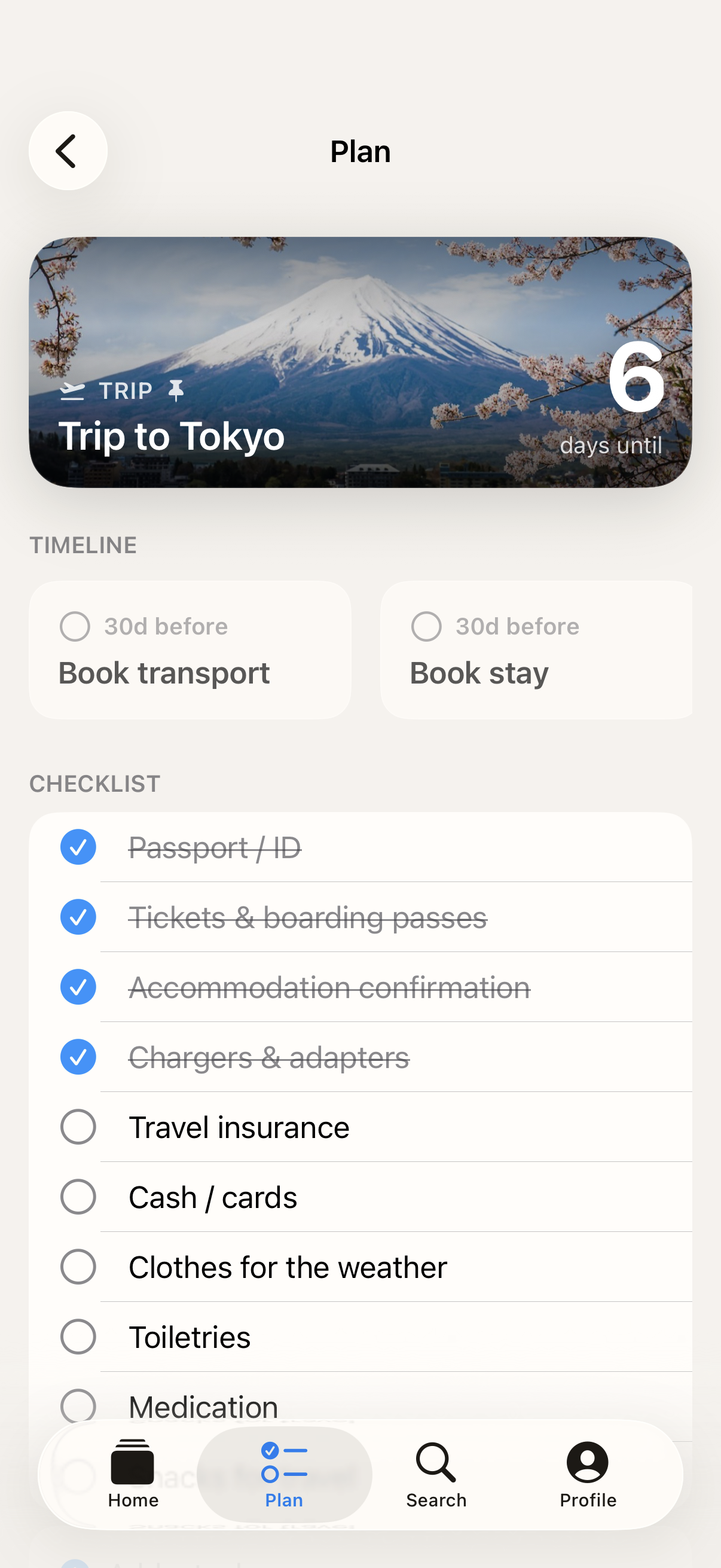The height and width of the screenshot is (1568, 721).
Task: Go back using the arrow button
Action: (68, 151)
